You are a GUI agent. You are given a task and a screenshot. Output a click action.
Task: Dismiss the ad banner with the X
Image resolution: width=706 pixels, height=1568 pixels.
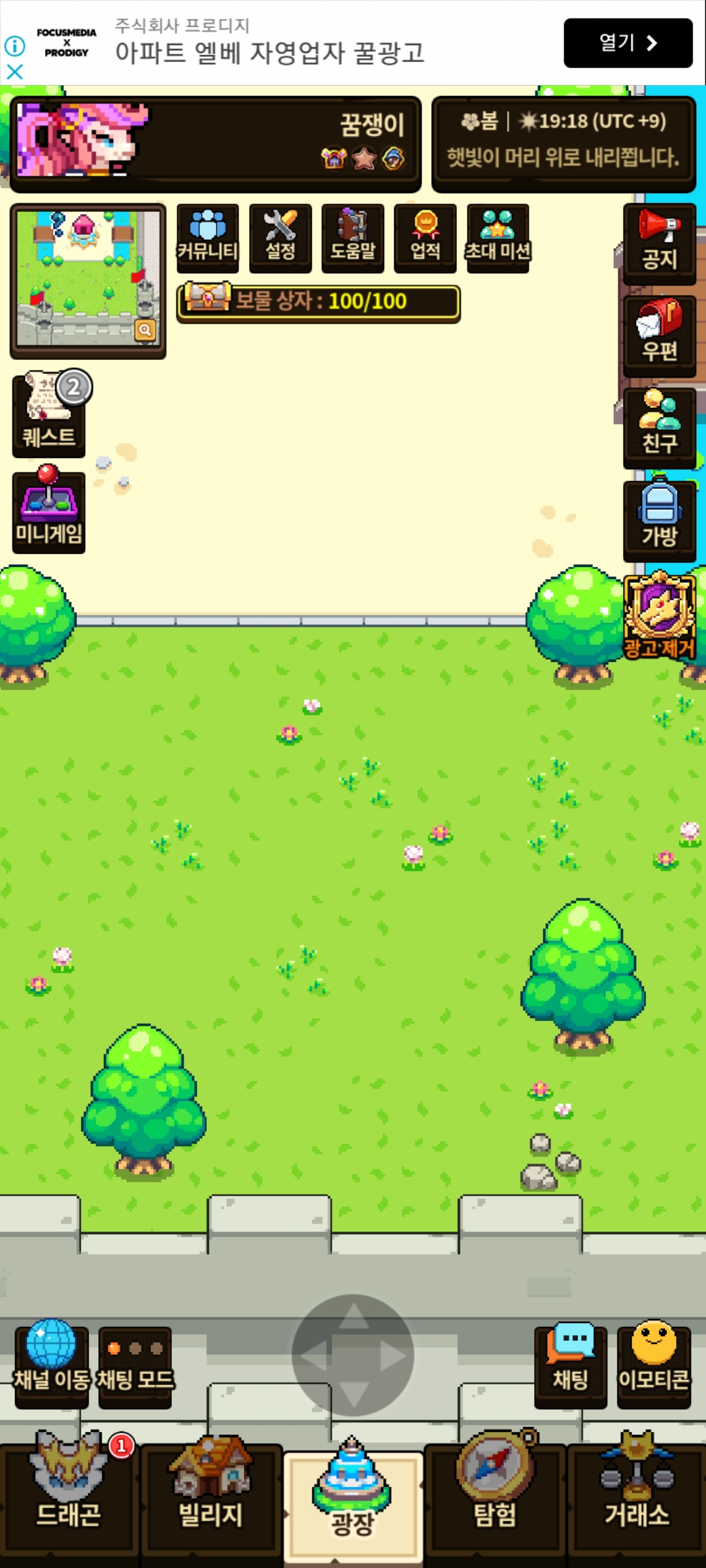click(14, 72)
